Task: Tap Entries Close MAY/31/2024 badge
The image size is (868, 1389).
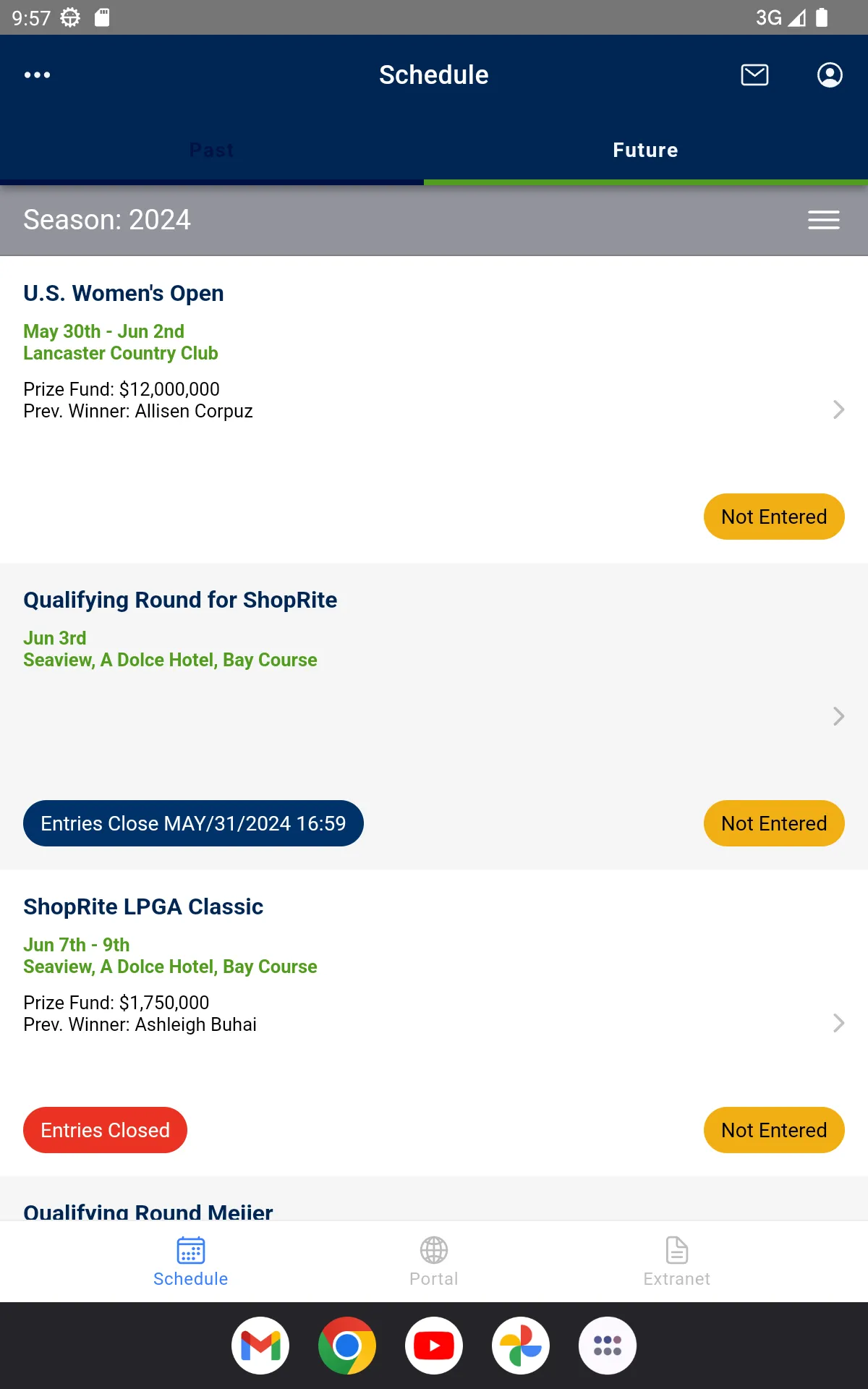Action: point(193,823)
